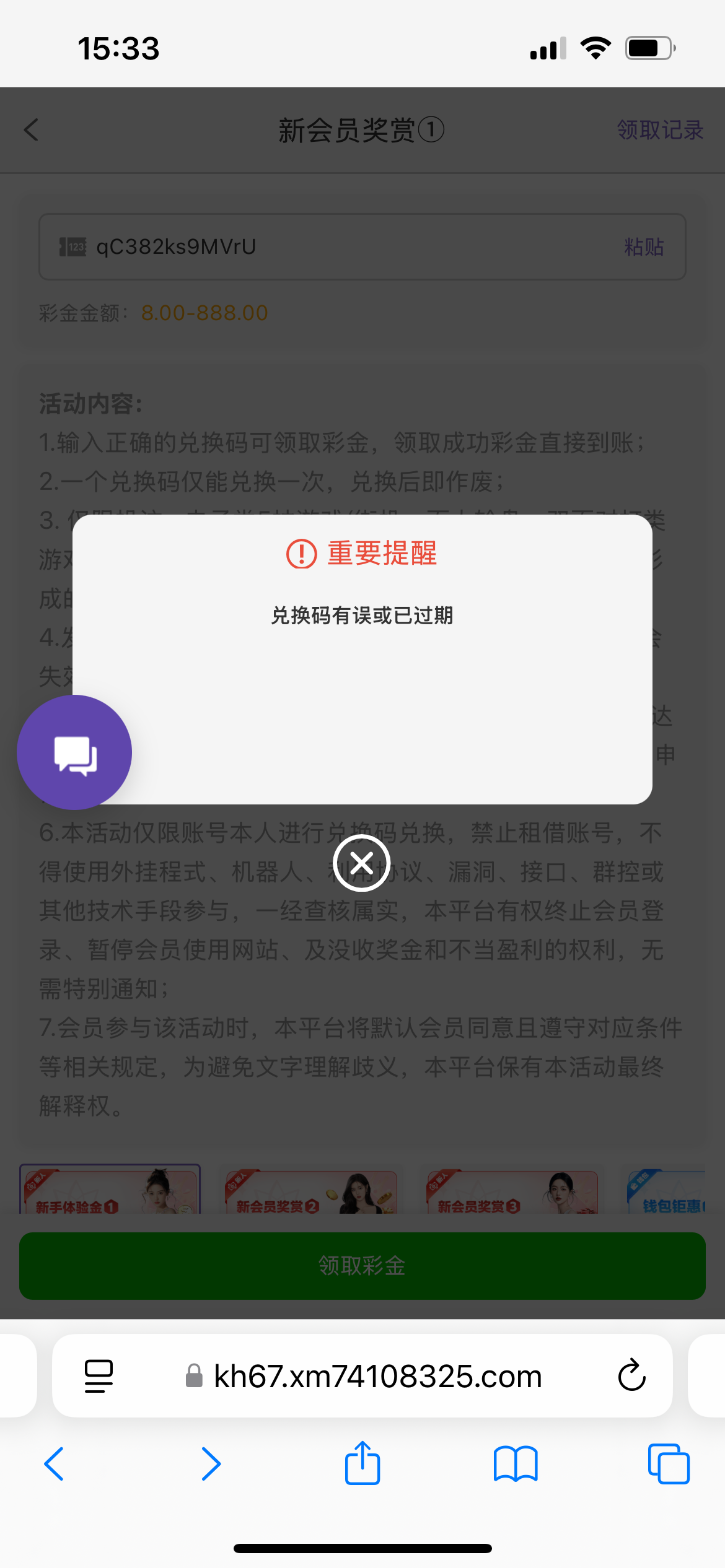Tap 粘贴 to paste a code
This screenshot has height=1568, width=725.
point(644,247)
